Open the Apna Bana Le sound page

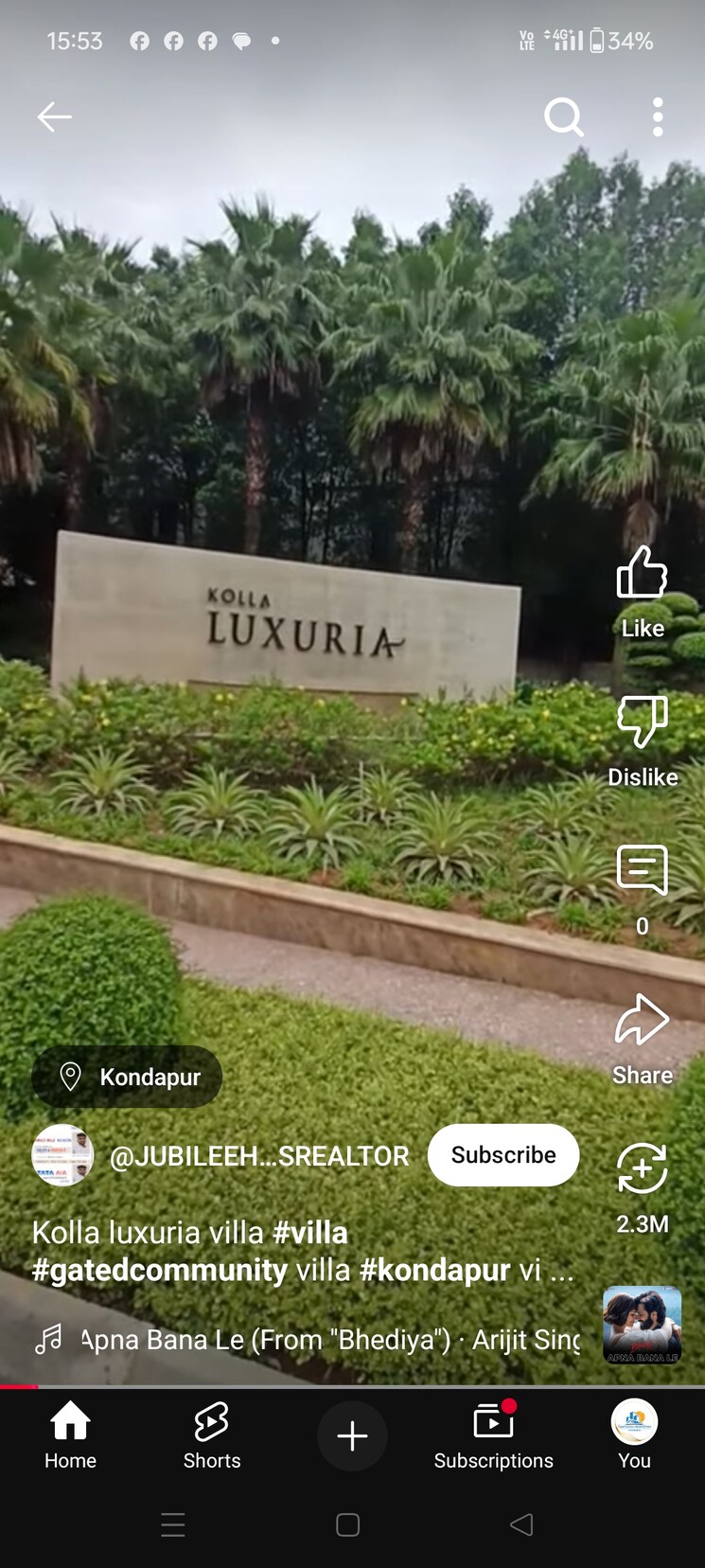click(329, 1340)
